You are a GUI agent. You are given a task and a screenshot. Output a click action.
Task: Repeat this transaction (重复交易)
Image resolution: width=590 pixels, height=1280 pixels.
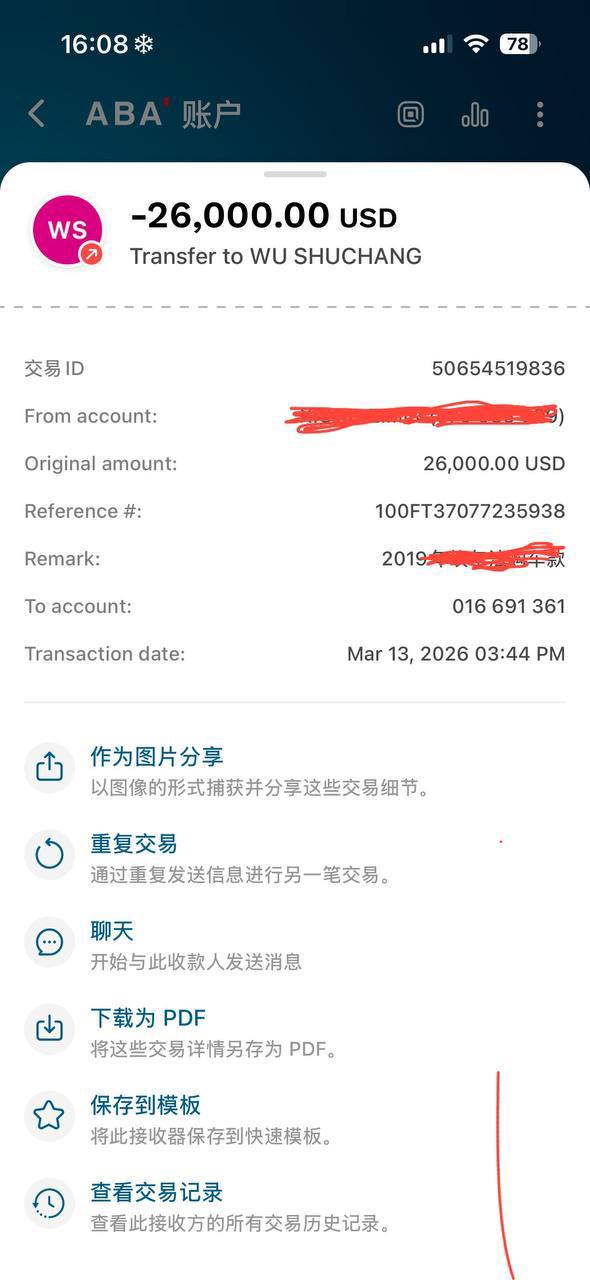point(295,856)
